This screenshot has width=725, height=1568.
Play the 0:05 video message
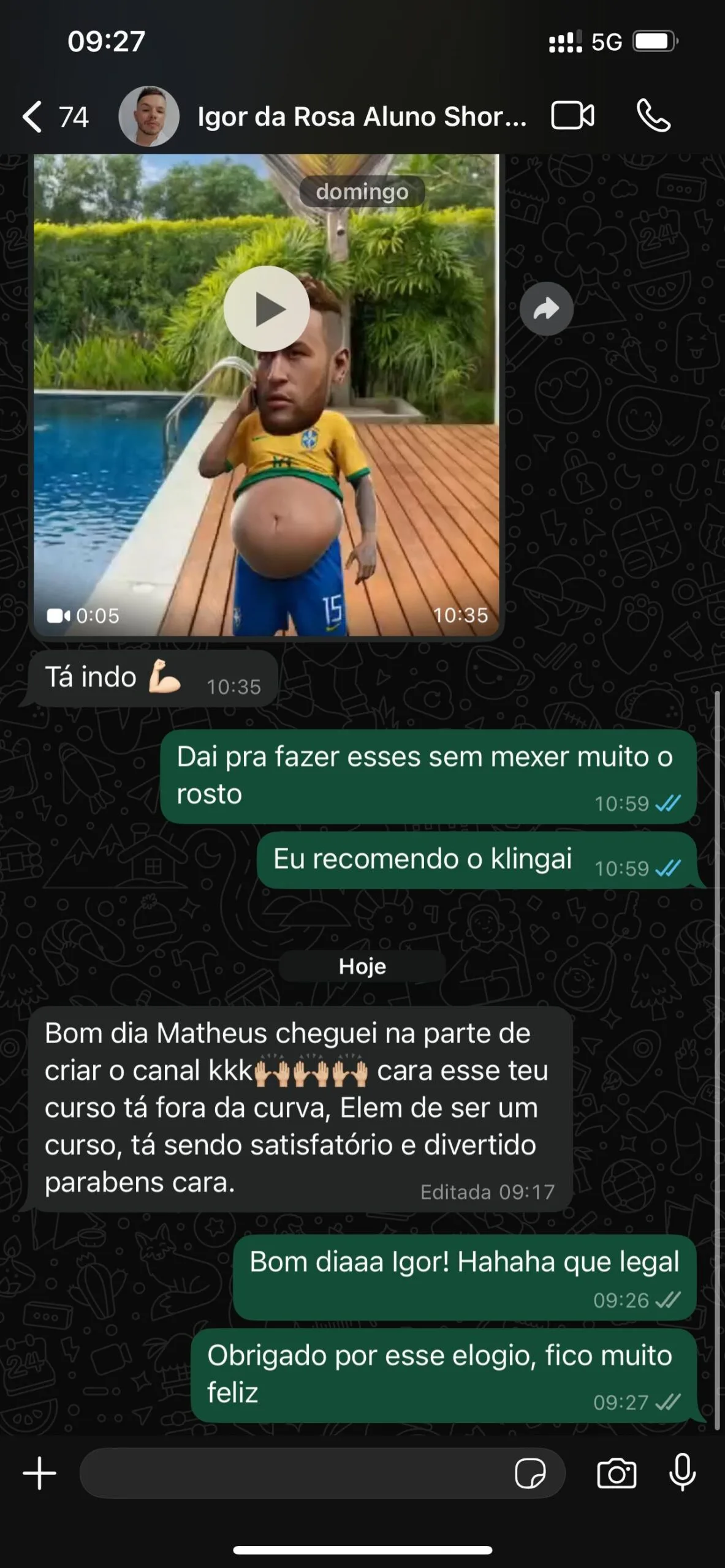coord(266,309)
